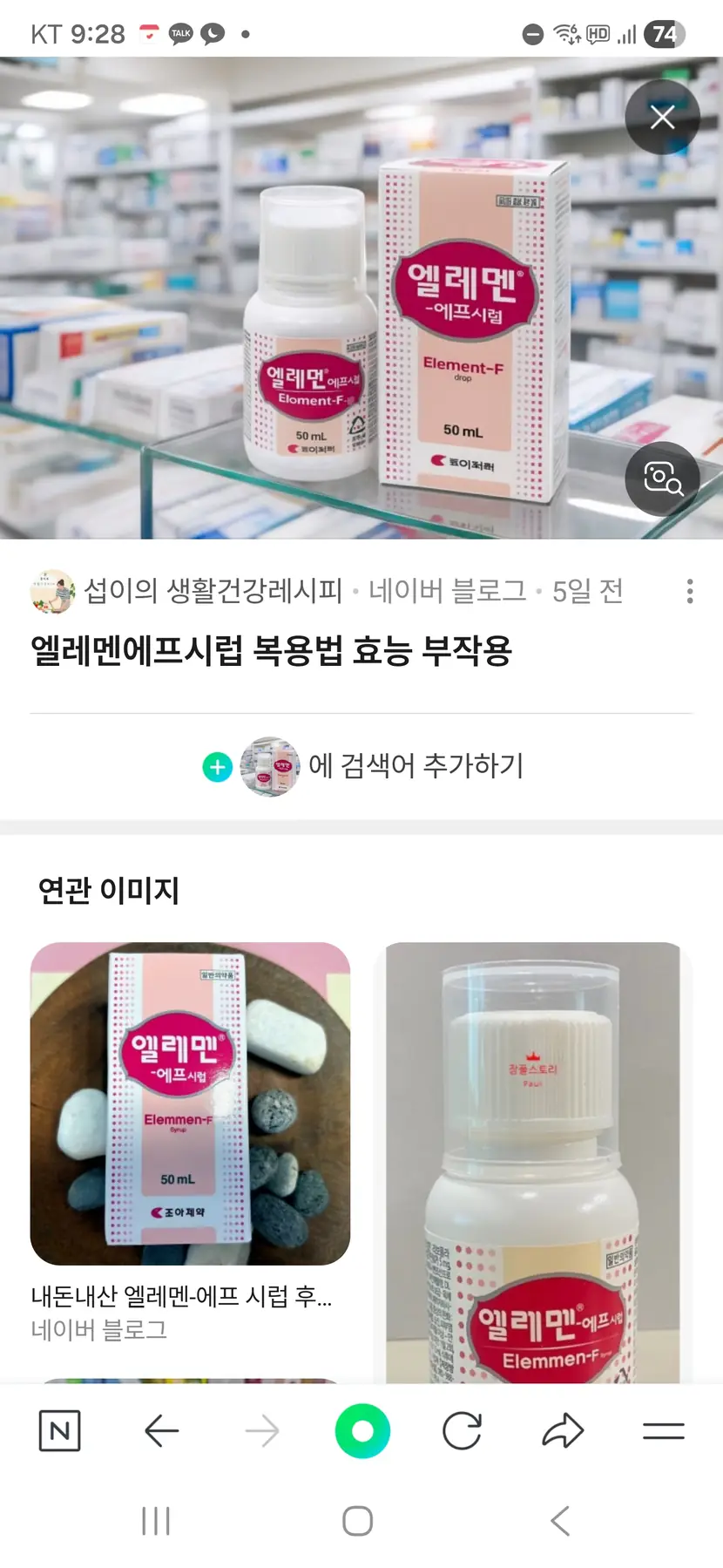The width and height of the screenshot is (723, 1568).
Task: Share this page
Action: [563, 1430]
